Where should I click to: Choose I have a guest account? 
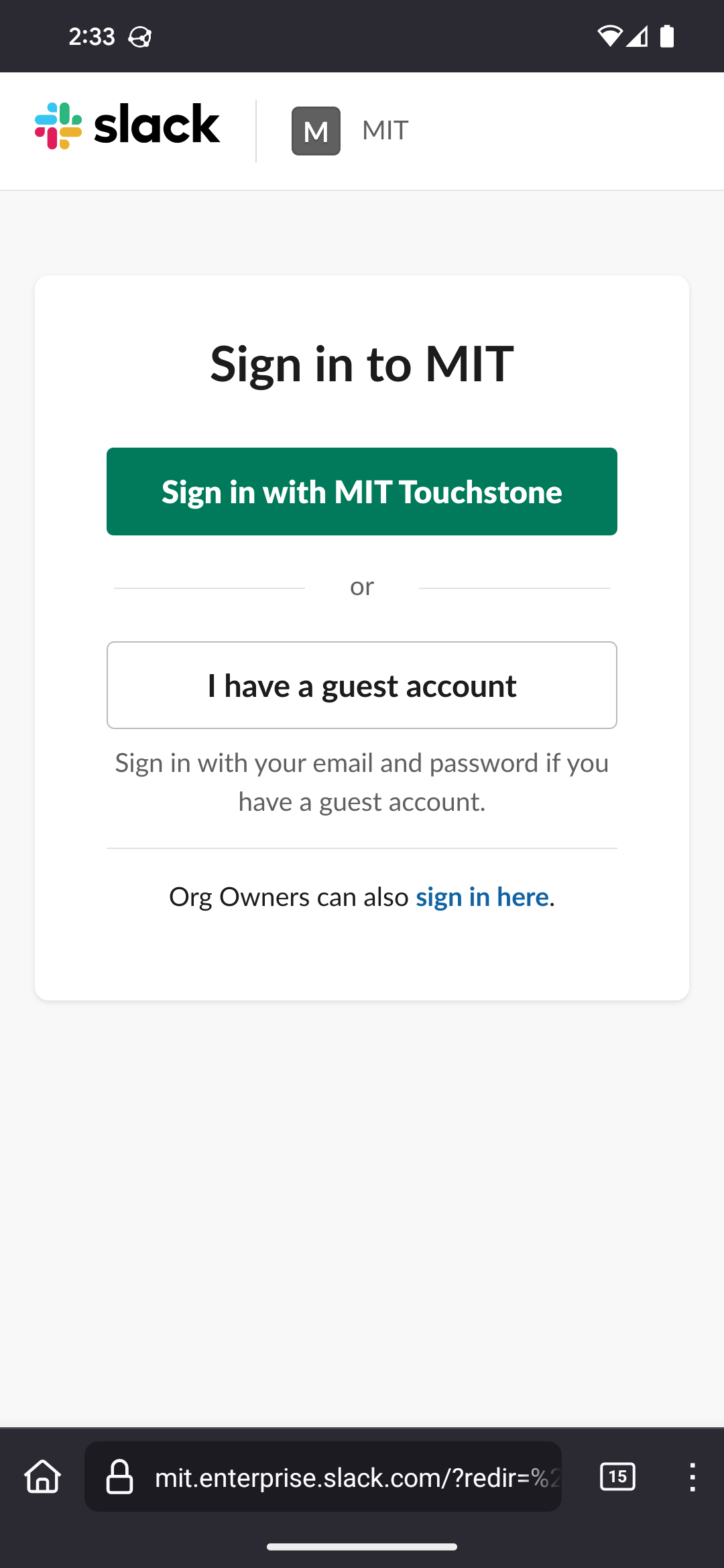click(x=362, y=685)
